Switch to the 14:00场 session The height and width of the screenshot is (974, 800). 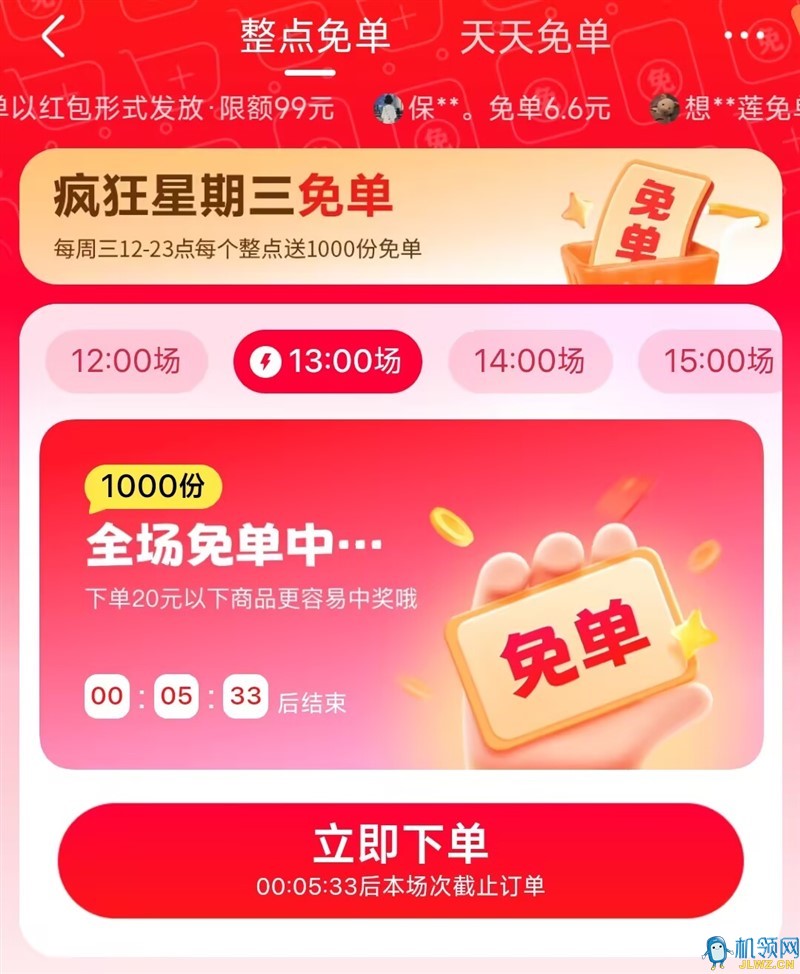tap(529, 361)
